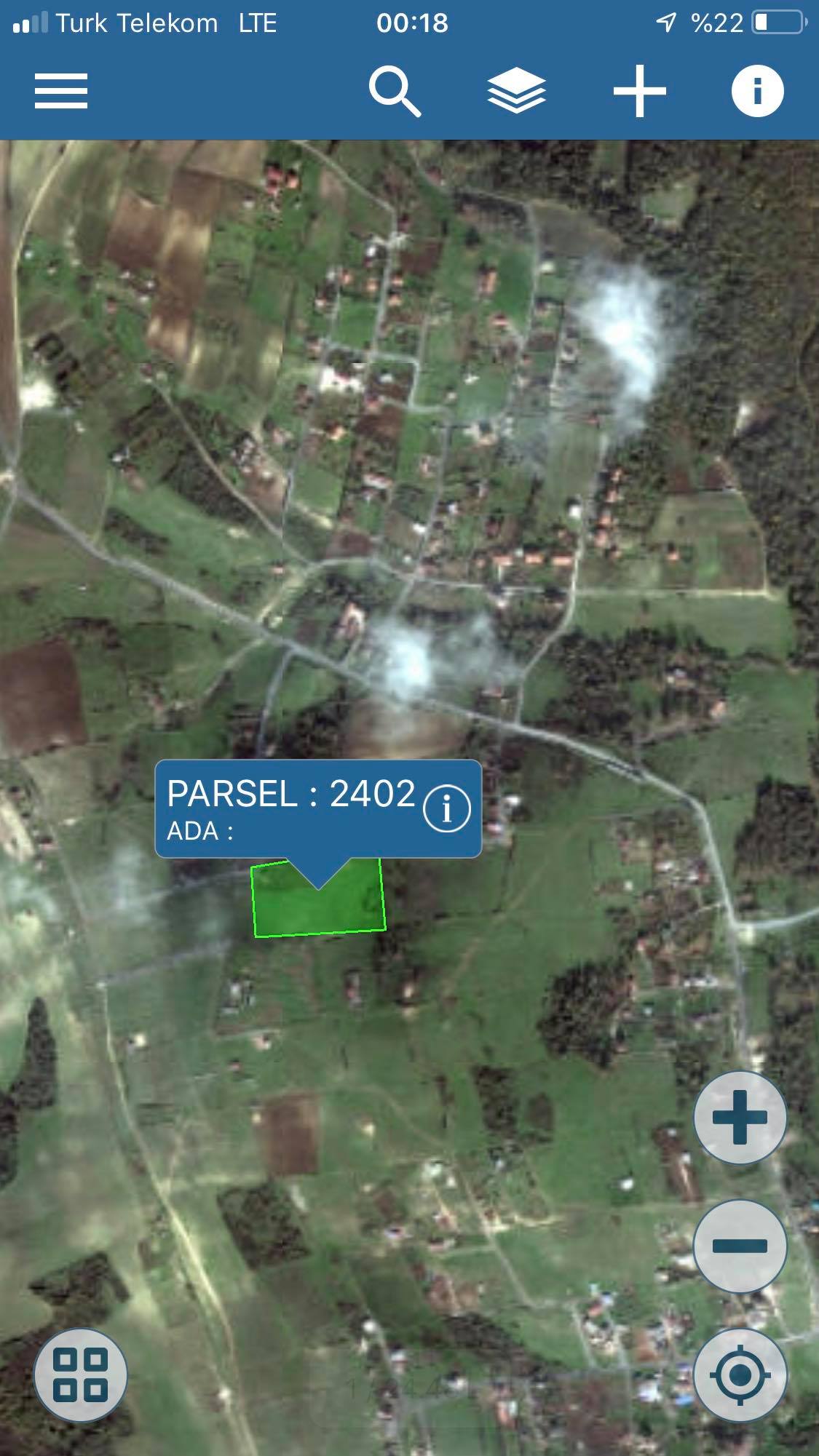
Task: Center map on my location
Action: pyautogui.click(x=740, y=1375)
